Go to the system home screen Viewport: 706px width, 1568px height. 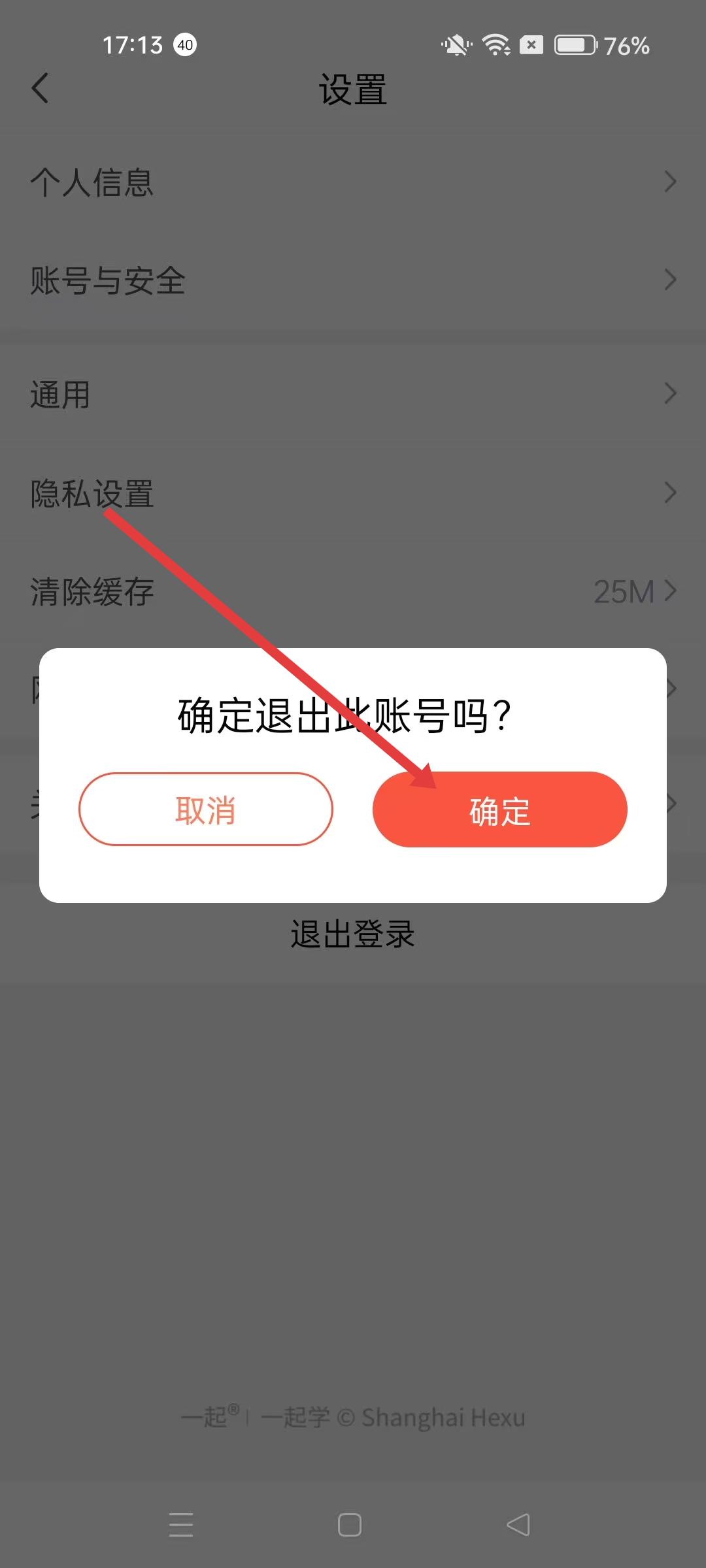[350, 1525]
